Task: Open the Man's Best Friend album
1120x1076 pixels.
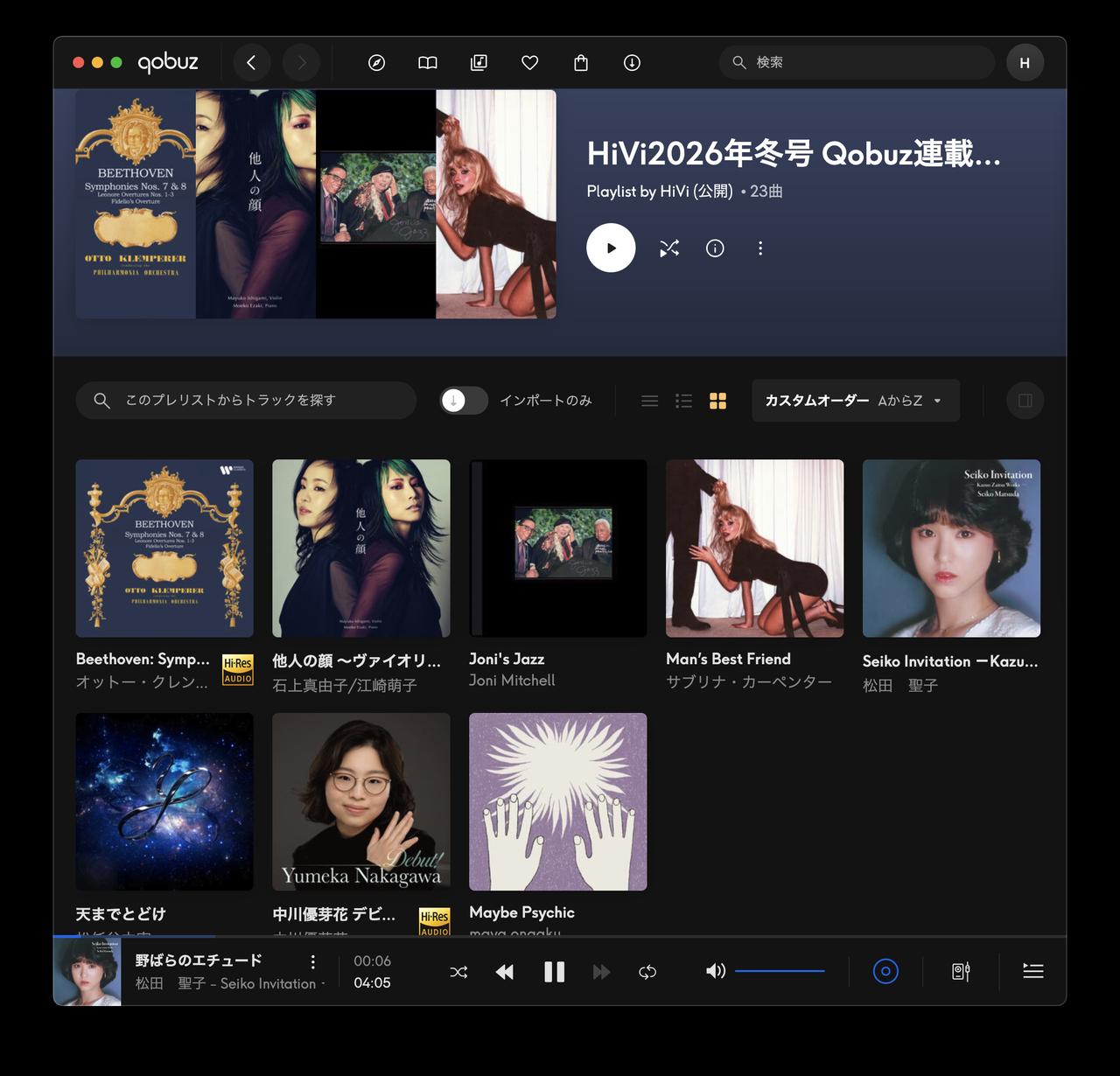Action: tap(754, 548)
